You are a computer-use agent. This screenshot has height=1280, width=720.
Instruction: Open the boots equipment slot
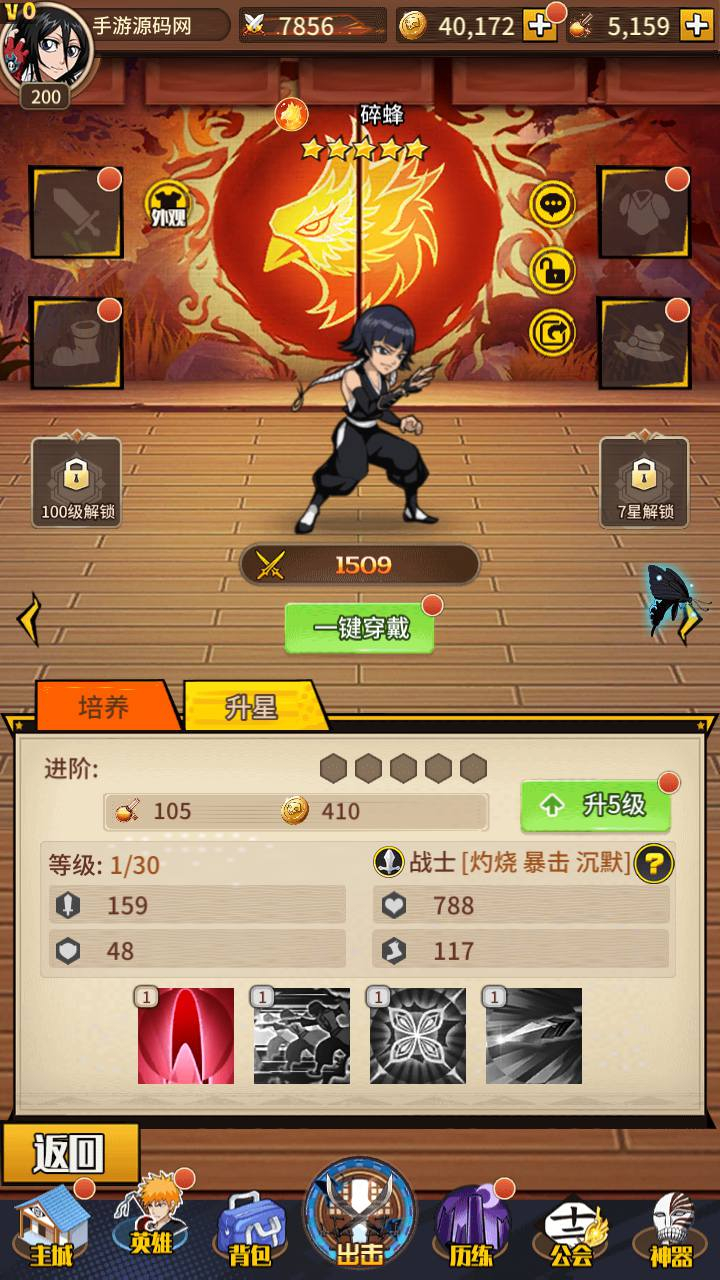76,343
